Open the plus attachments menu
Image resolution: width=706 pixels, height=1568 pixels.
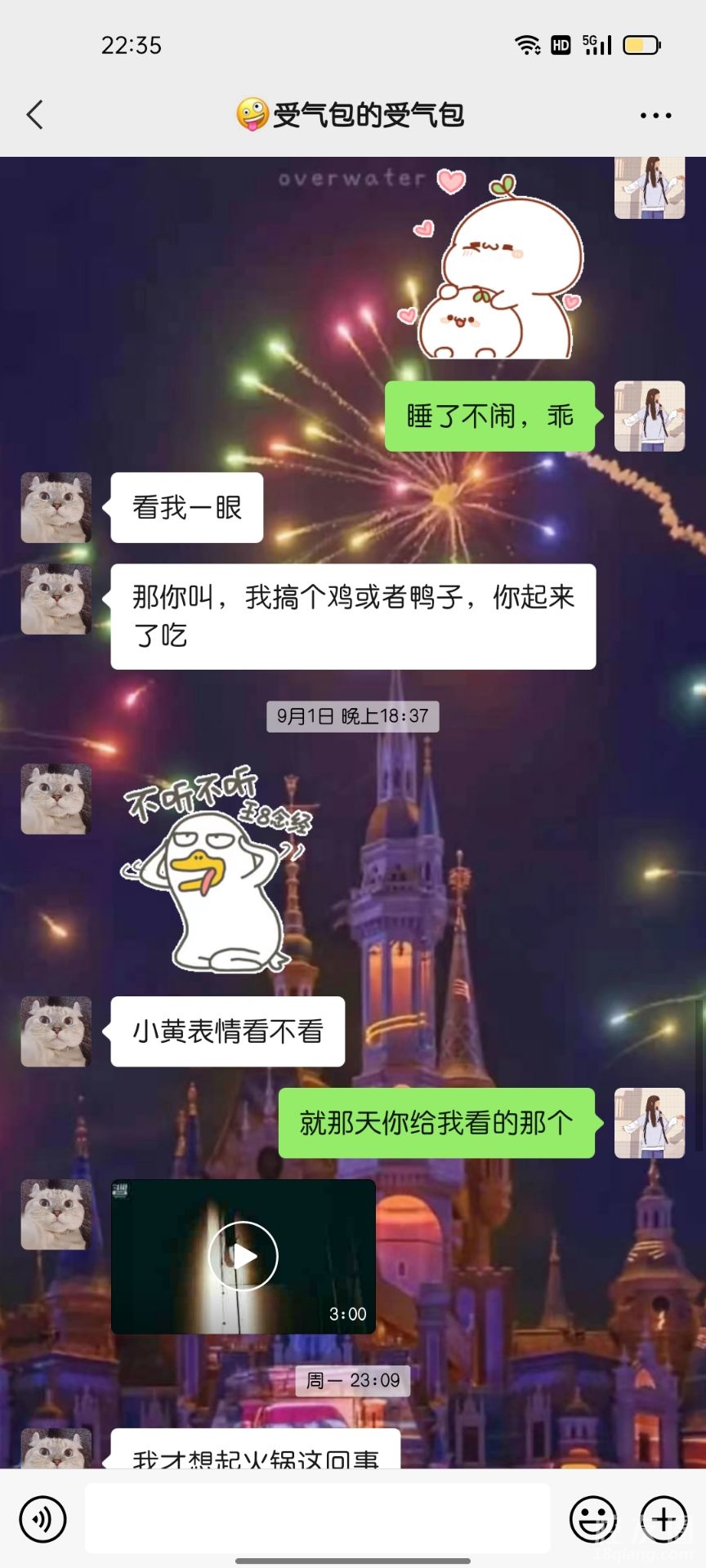tap(664, 1520)
